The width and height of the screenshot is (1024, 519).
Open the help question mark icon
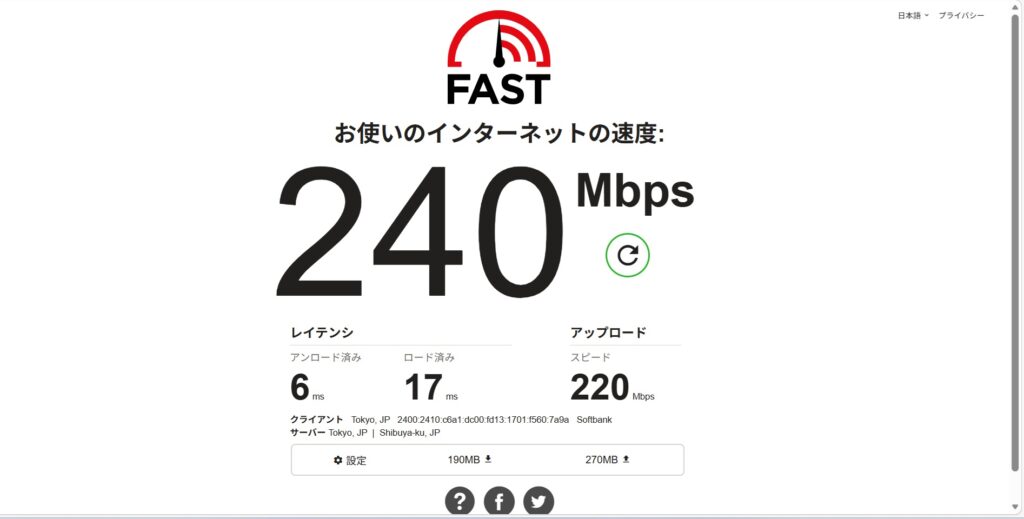[460, 501]
